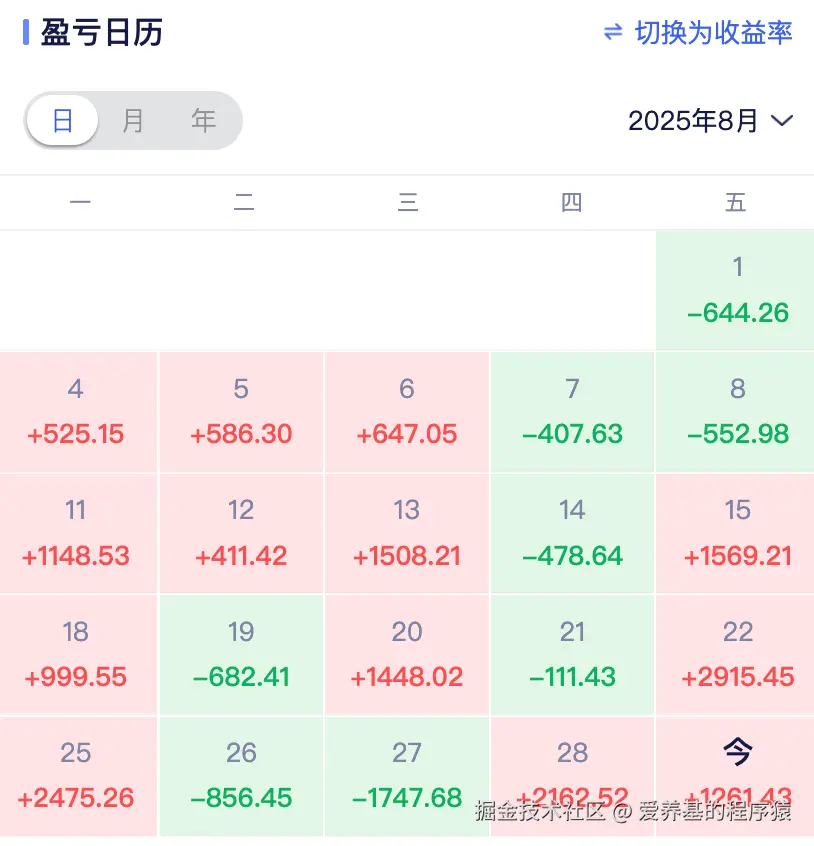Click August 4 cell showing +525.15
This screenshot has height=846, width=814.
[x=79, y=411]
